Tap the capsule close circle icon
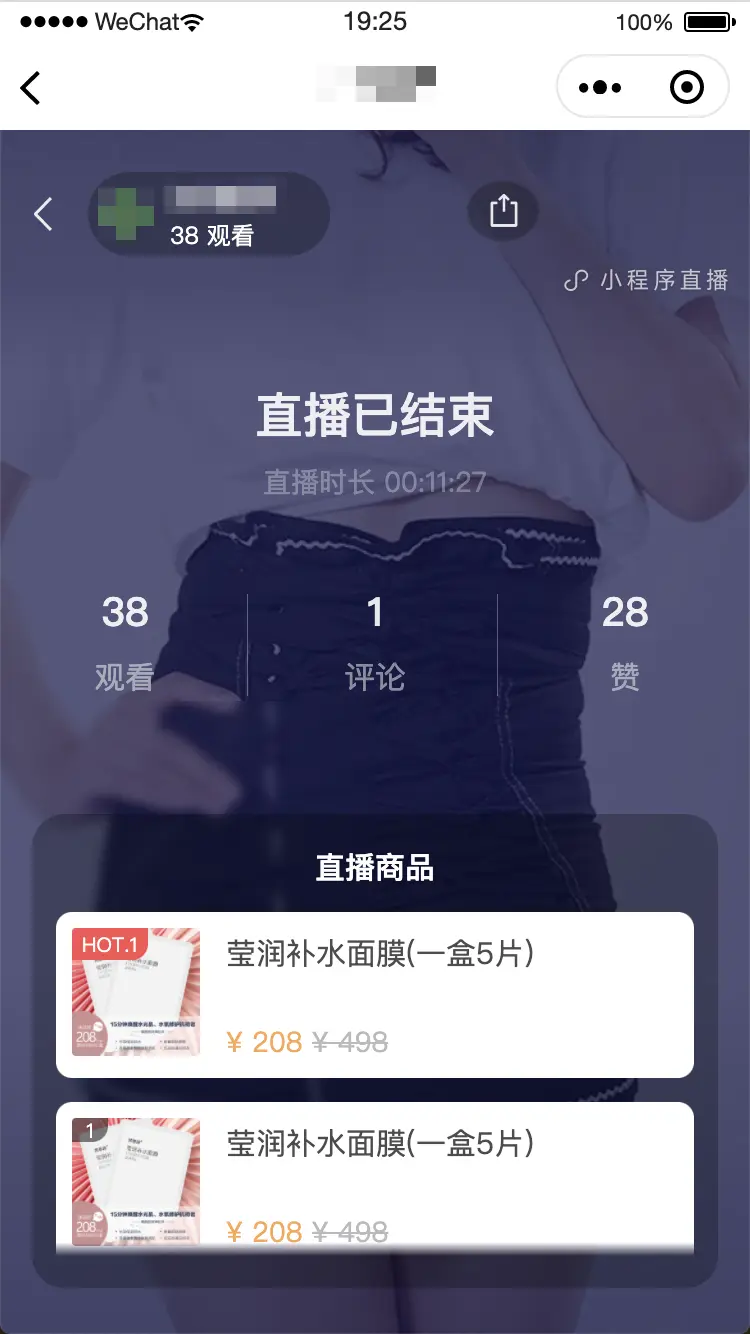 (686, 87)
